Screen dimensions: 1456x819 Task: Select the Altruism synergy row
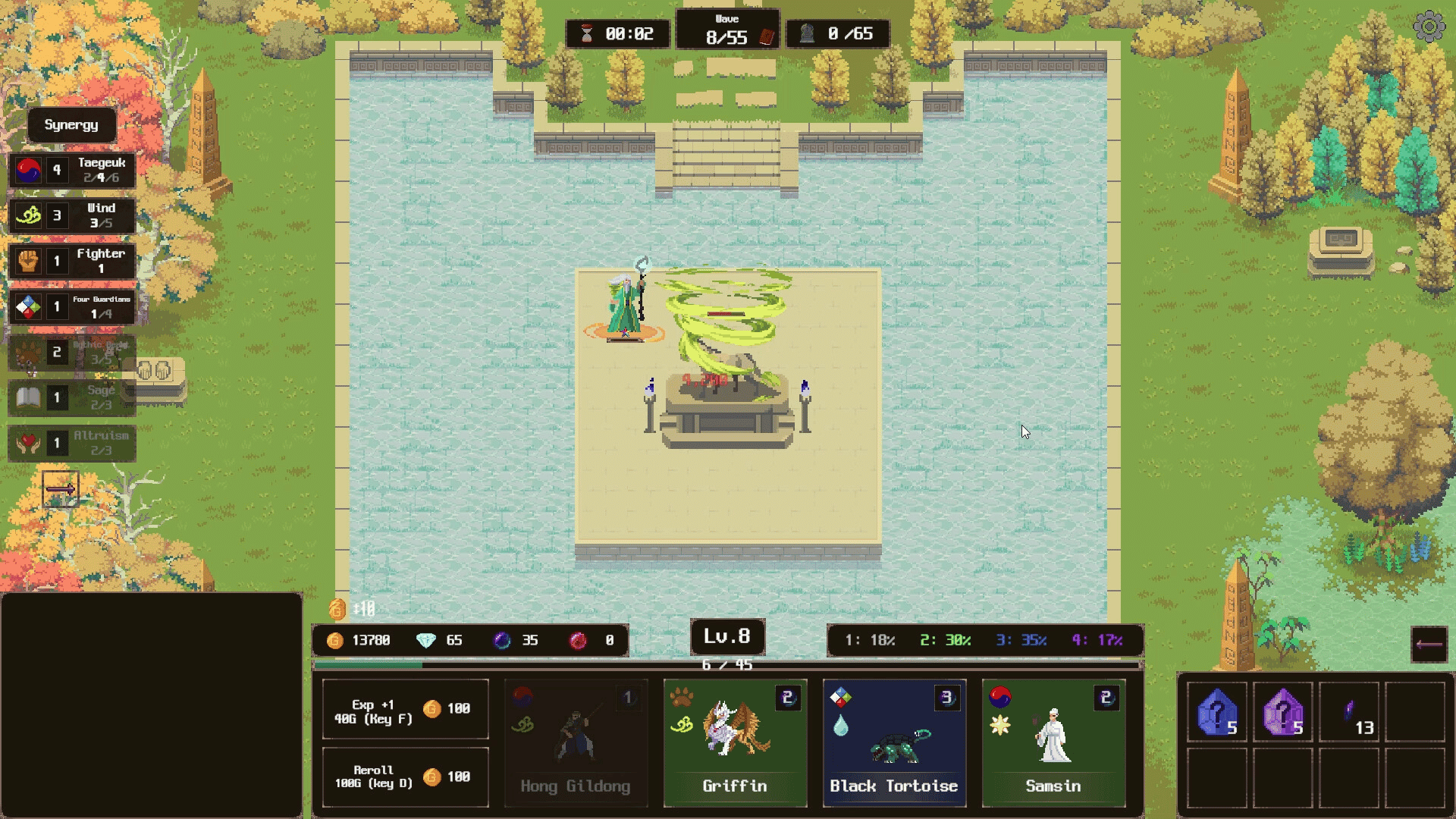click(72, 443)
